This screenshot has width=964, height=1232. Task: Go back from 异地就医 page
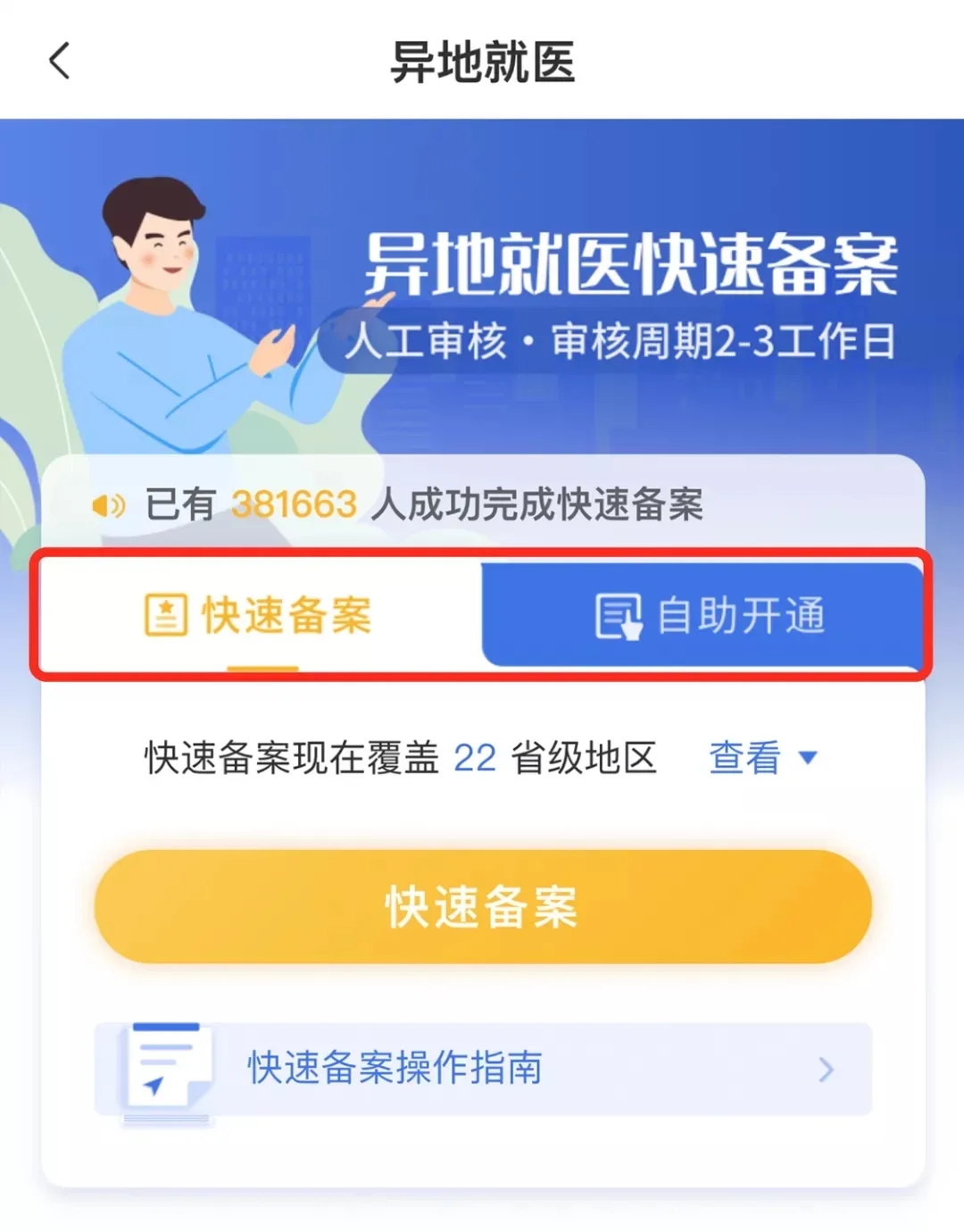pyautogui.click(x=60, y=62)
